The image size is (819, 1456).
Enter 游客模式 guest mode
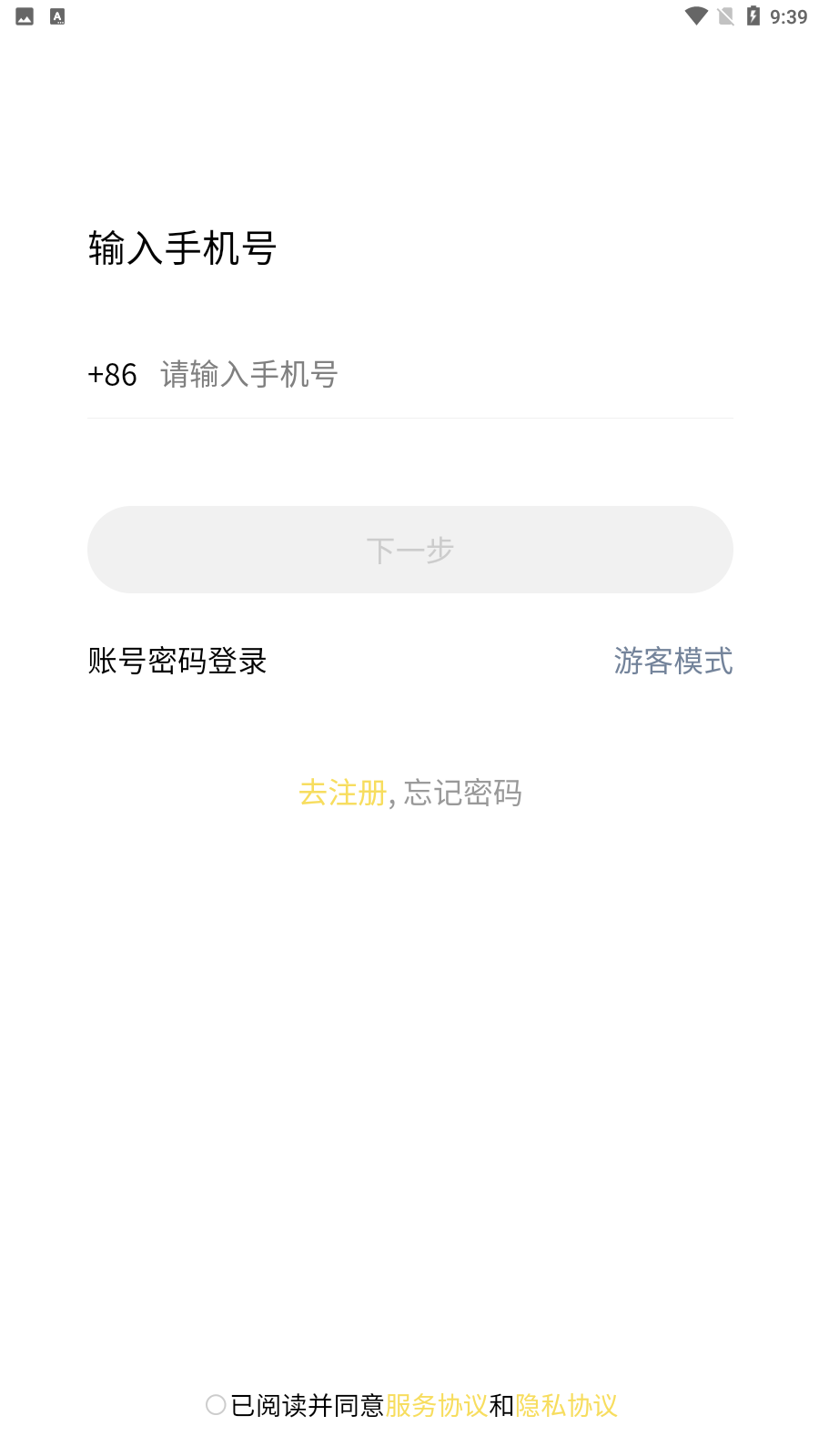672,662
